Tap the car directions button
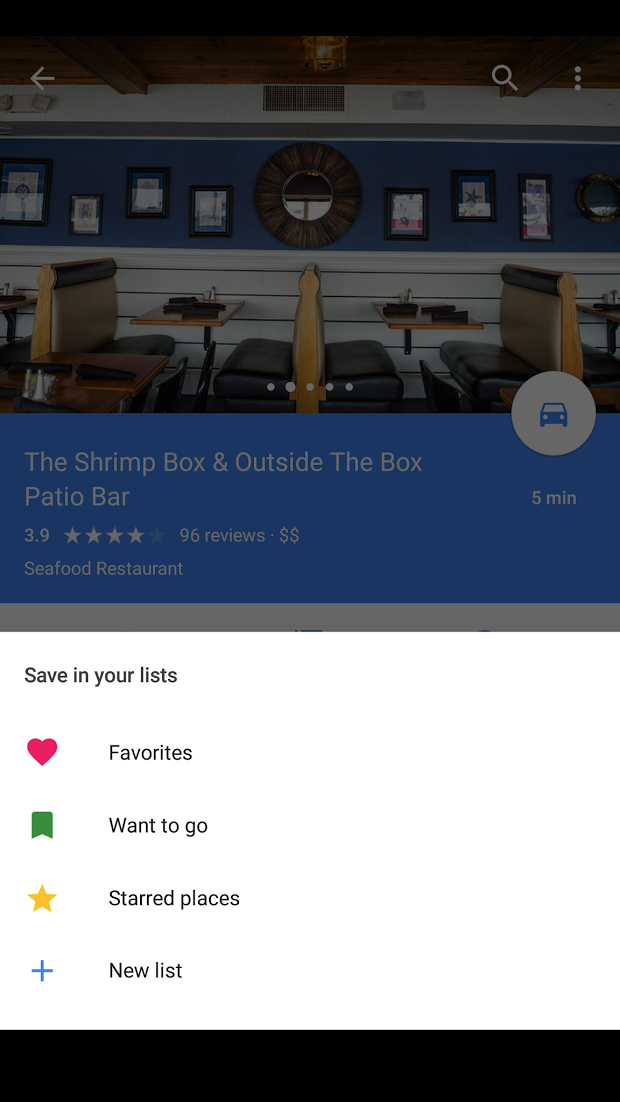This screenshot has width=620, height=1102. point(553,414)
